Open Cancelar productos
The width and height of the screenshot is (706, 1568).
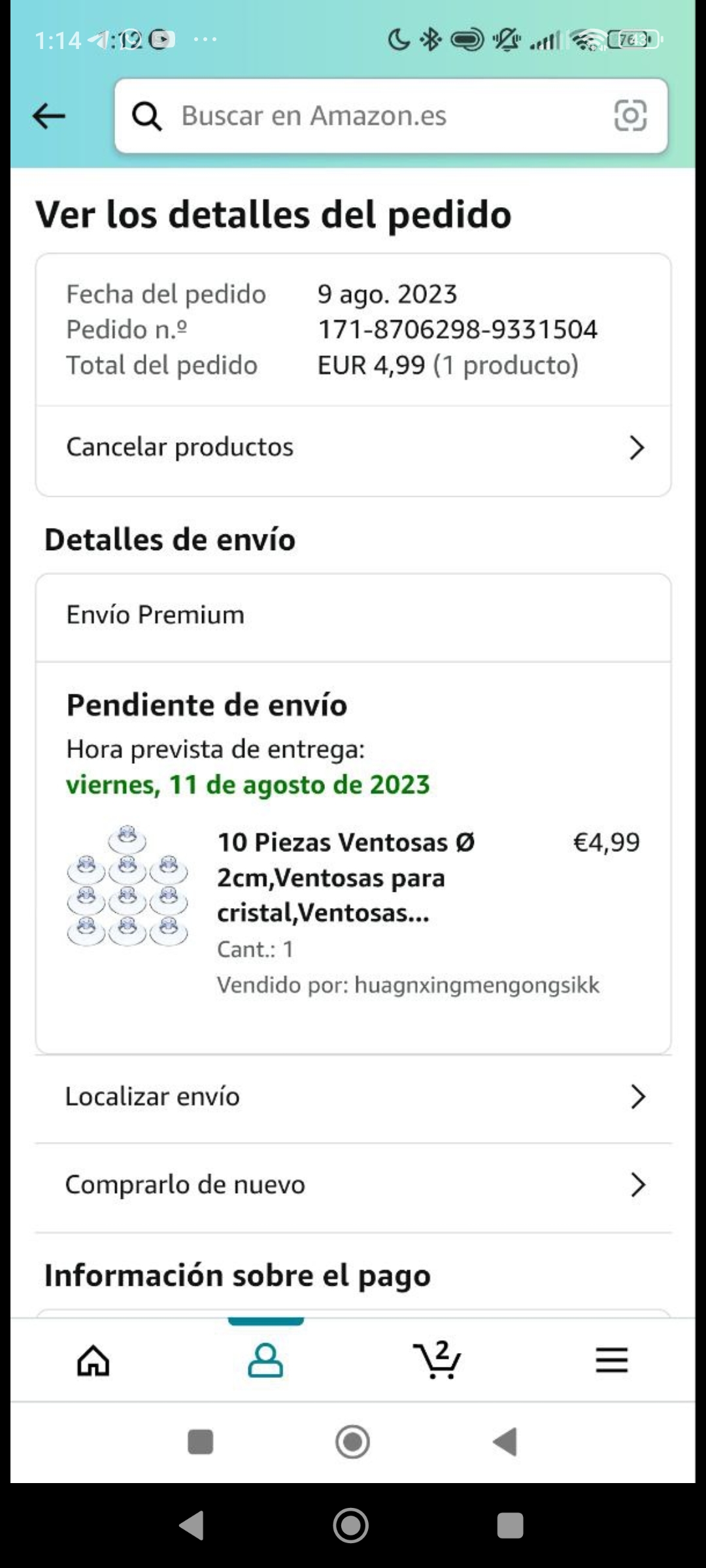[353, 448]
